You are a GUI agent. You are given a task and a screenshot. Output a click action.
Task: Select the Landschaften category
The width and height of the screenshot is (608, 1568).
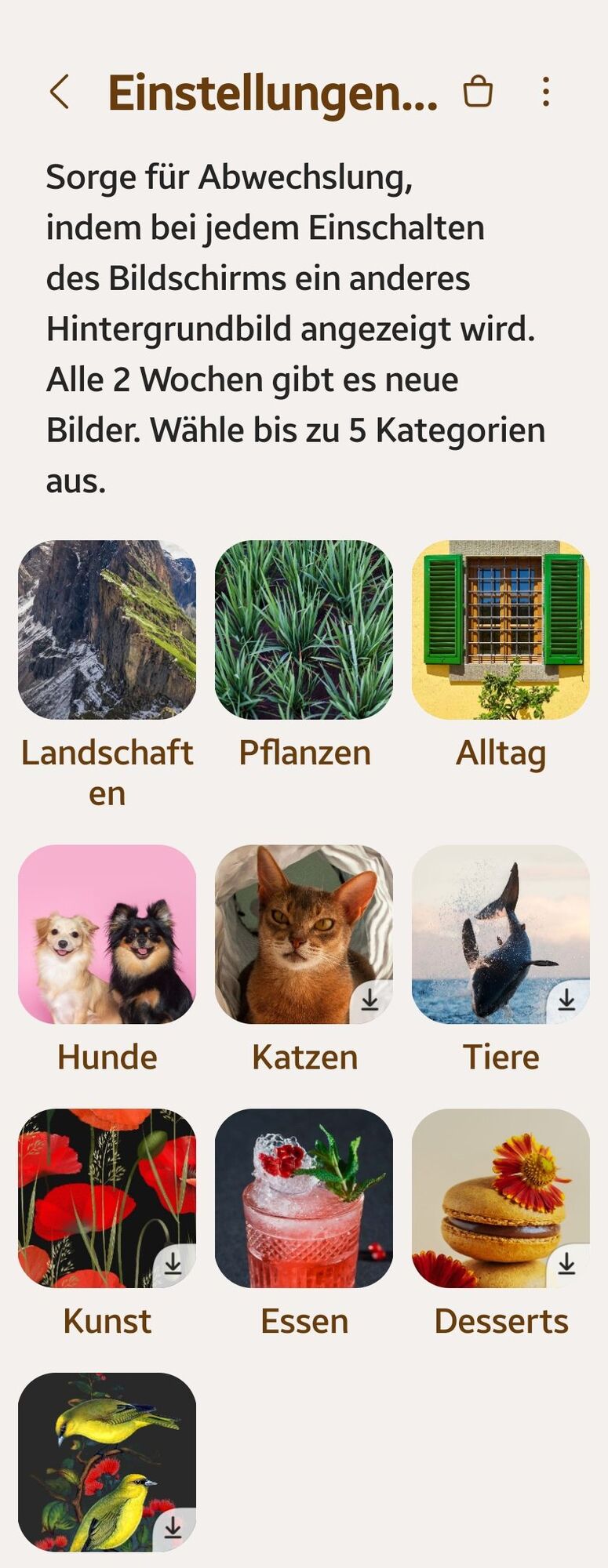[107, 630]
